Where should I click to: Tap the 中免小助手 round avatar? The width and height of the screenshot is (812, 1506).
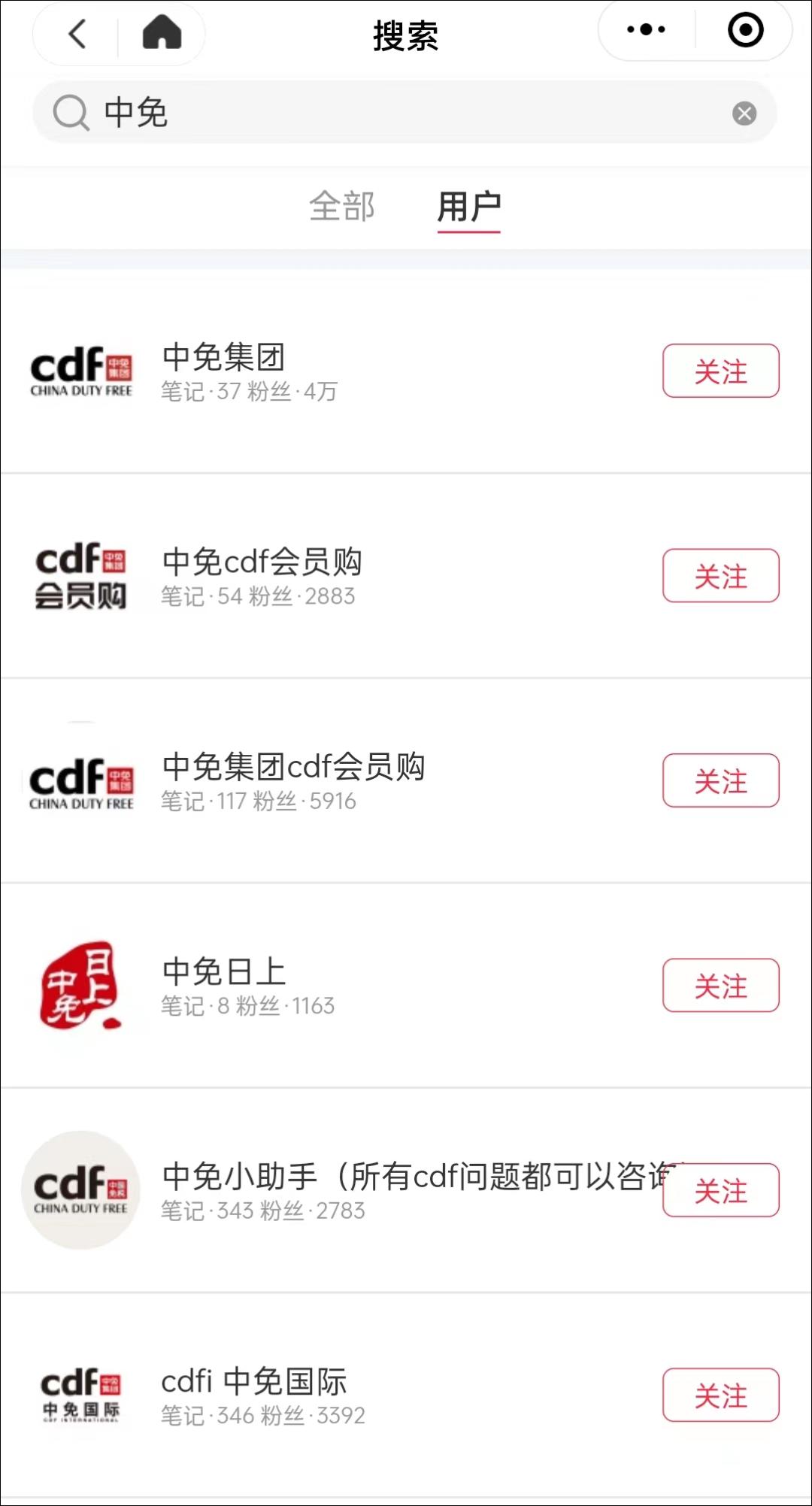80,1190
